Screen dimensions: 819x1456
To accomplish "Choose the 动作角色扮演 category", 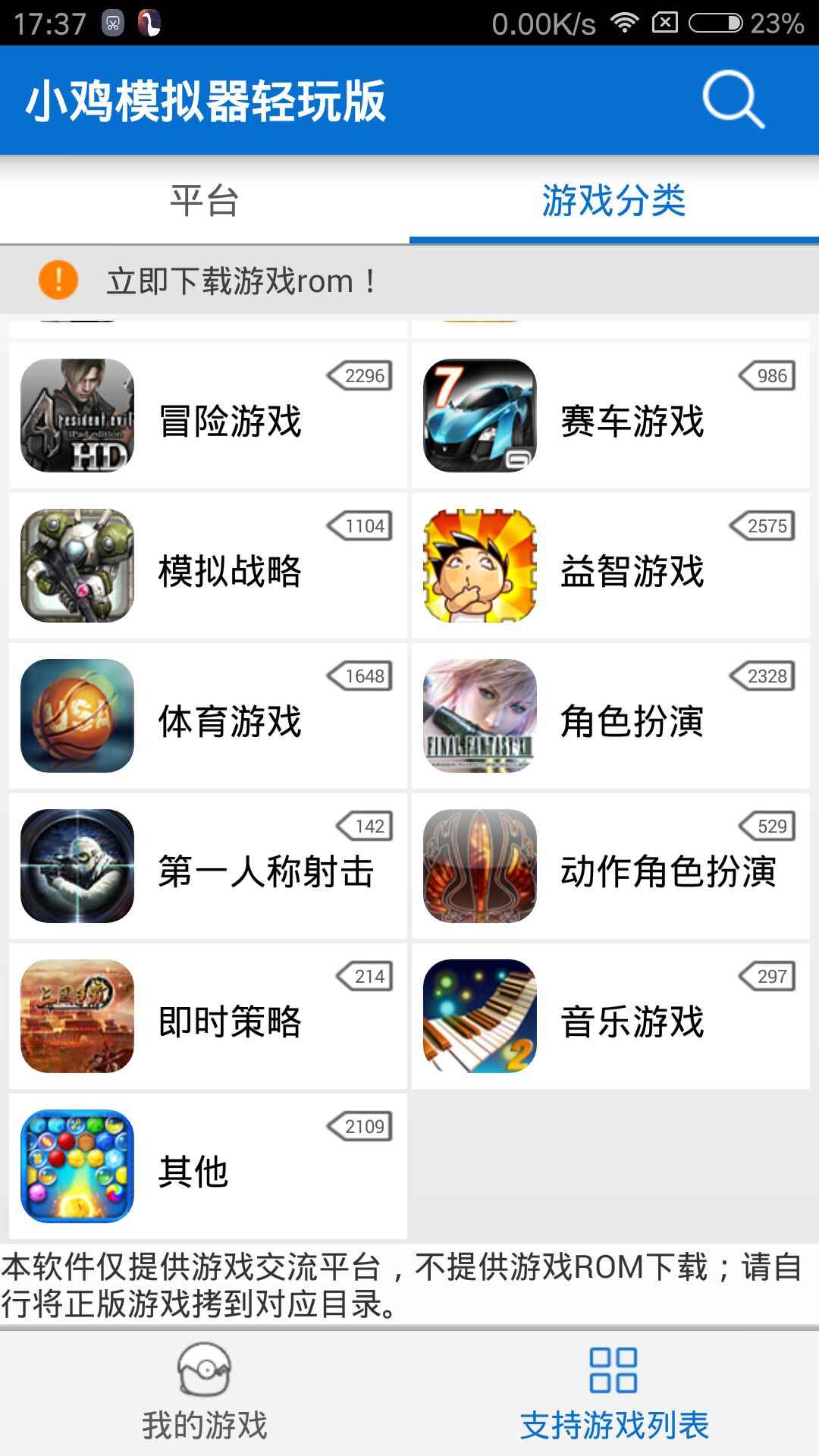I will coord(610,866).
